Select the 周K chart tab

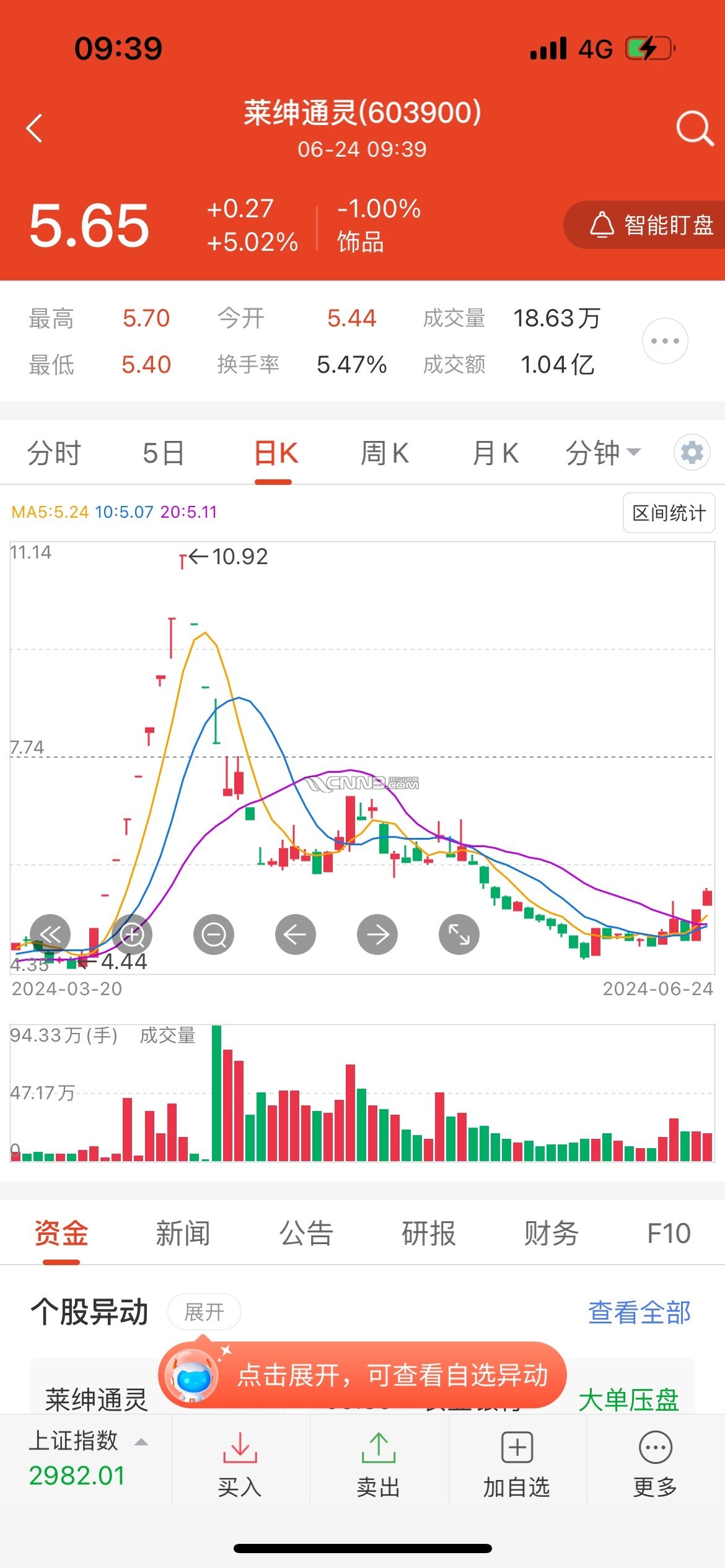pos(385,453)
